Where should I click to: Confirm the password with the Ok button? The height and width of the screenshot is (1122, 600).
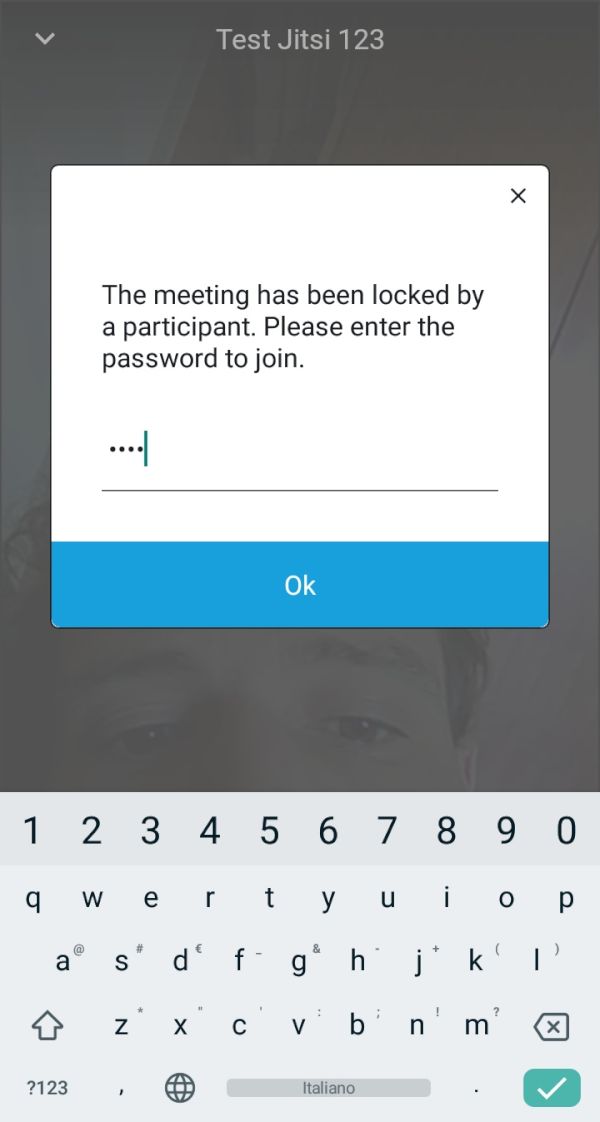[x=300, y=585]
